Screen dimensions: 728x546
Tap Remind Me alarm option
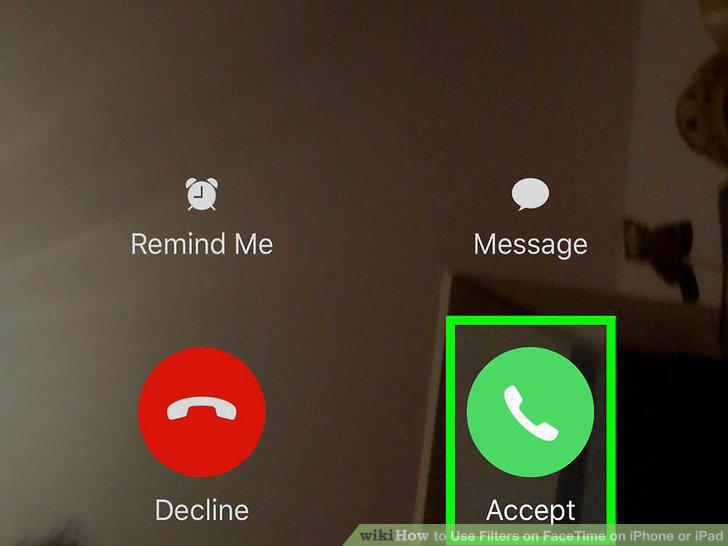[202, 194]
